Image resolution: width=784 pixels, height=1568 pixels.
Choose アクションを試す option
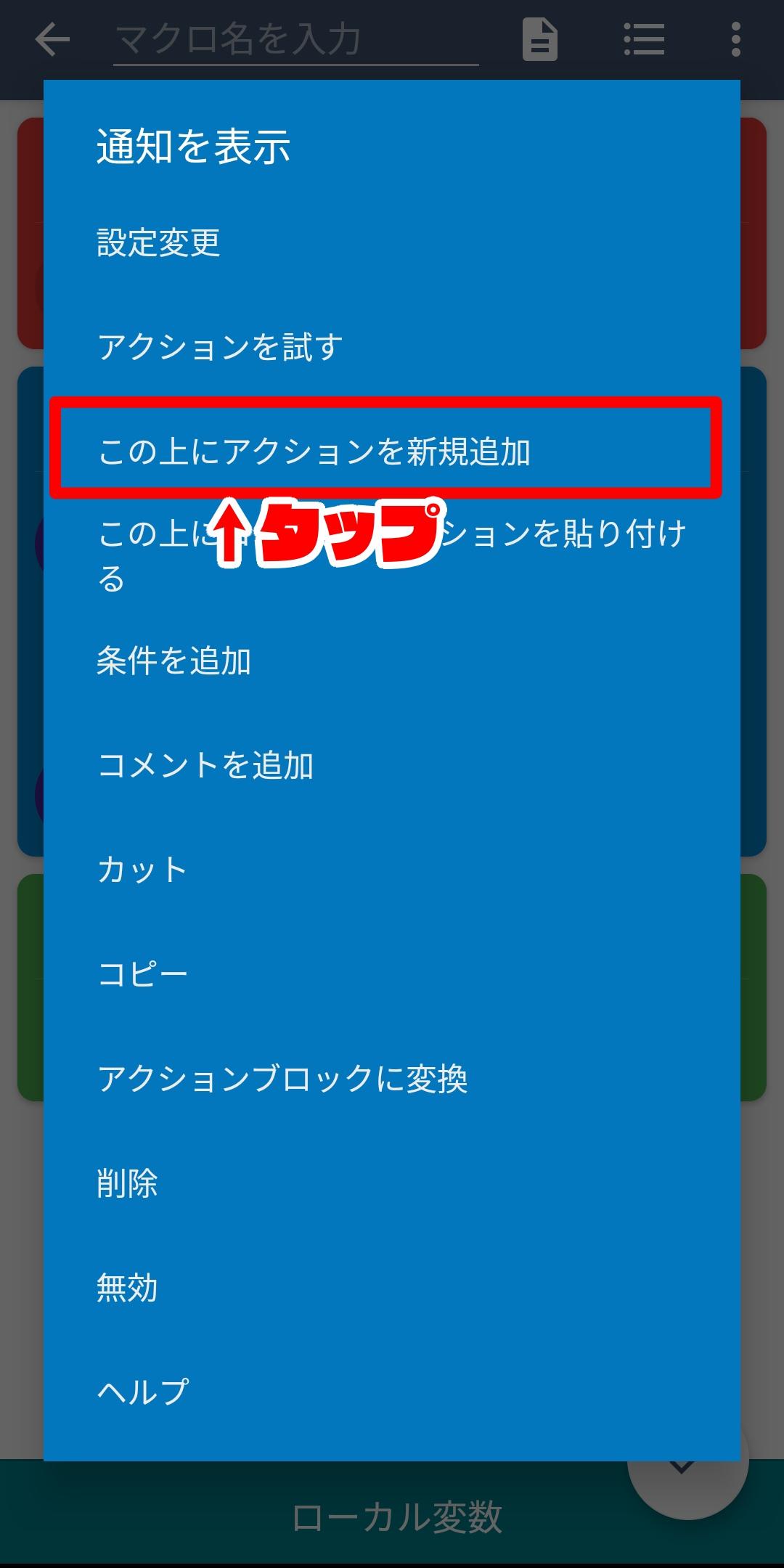coord(392,346)
